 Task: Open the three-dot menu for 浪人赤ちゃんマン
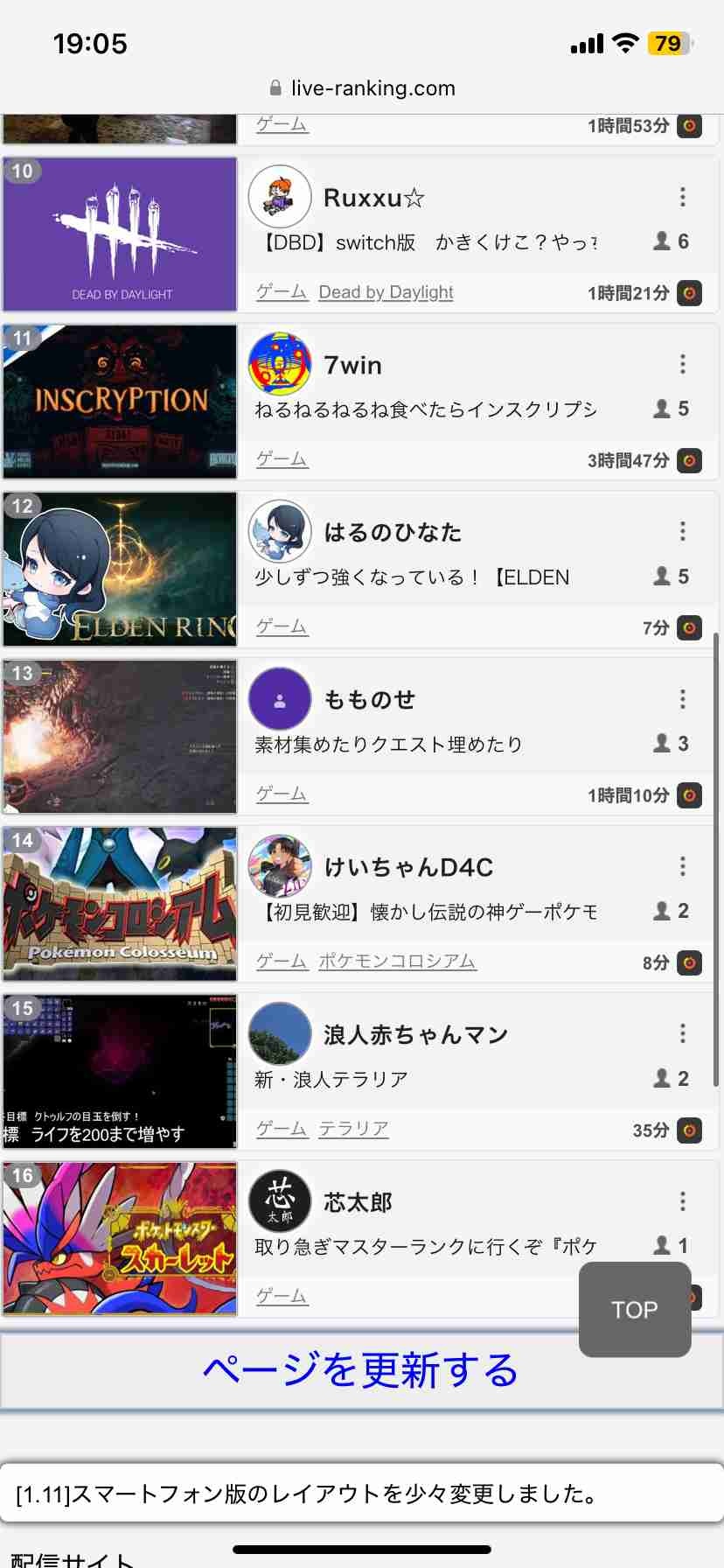(683, 1033)
